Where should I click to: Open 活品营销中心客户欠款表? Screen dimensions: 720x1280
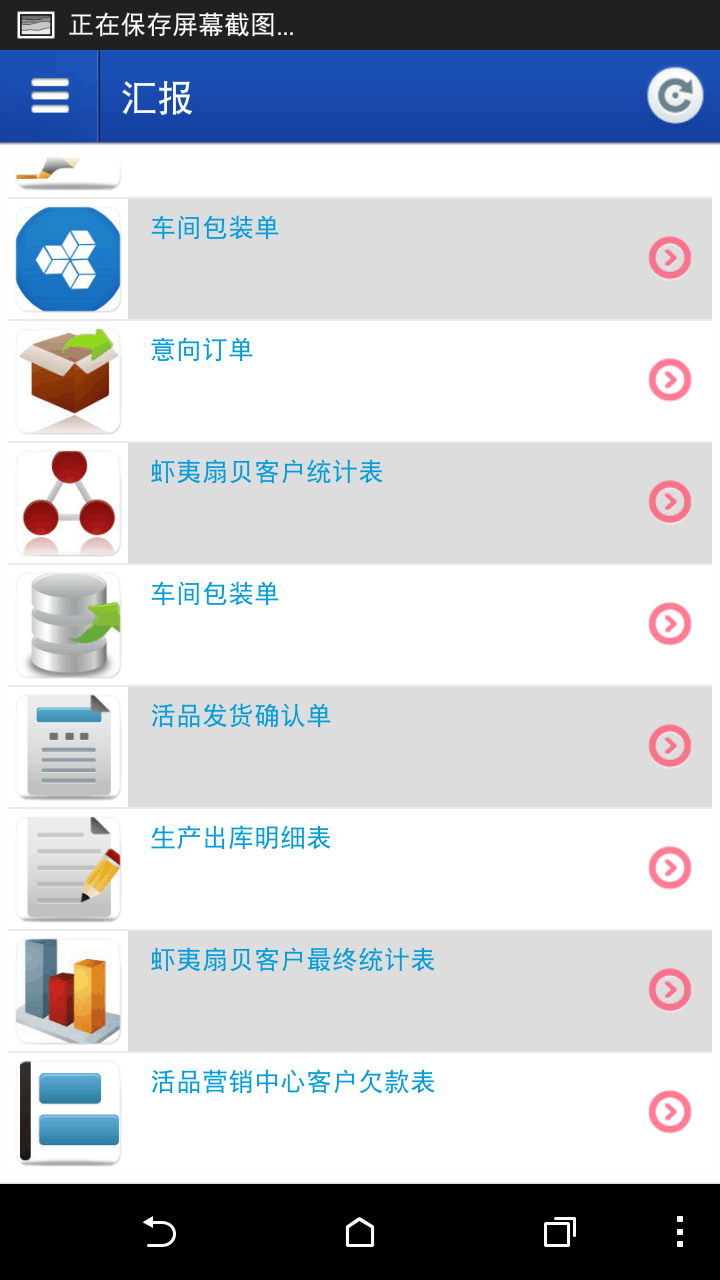[x=360, y=1113]
